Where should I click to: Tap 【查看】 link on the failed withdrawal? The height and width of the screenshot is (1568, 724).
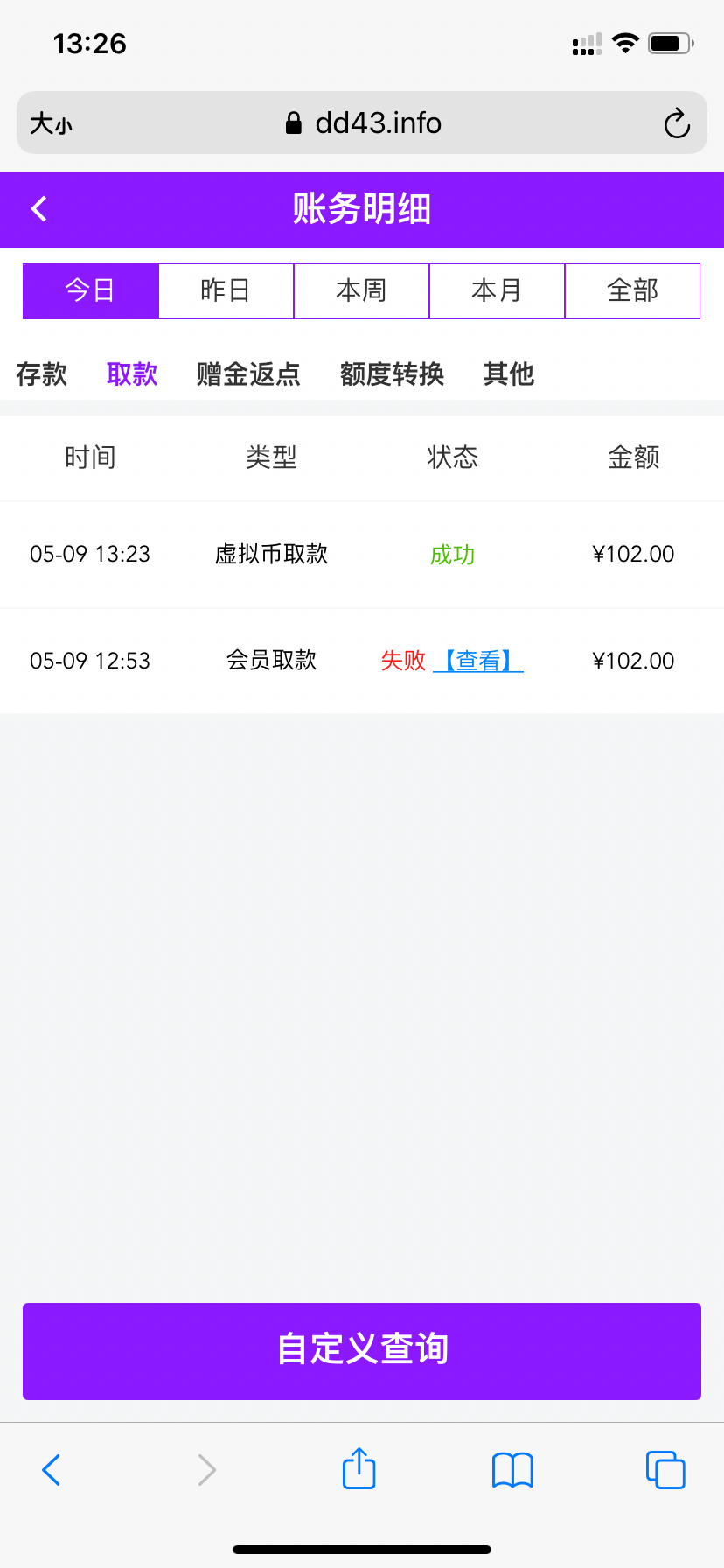pyautogui.click(x=478, y=661)
